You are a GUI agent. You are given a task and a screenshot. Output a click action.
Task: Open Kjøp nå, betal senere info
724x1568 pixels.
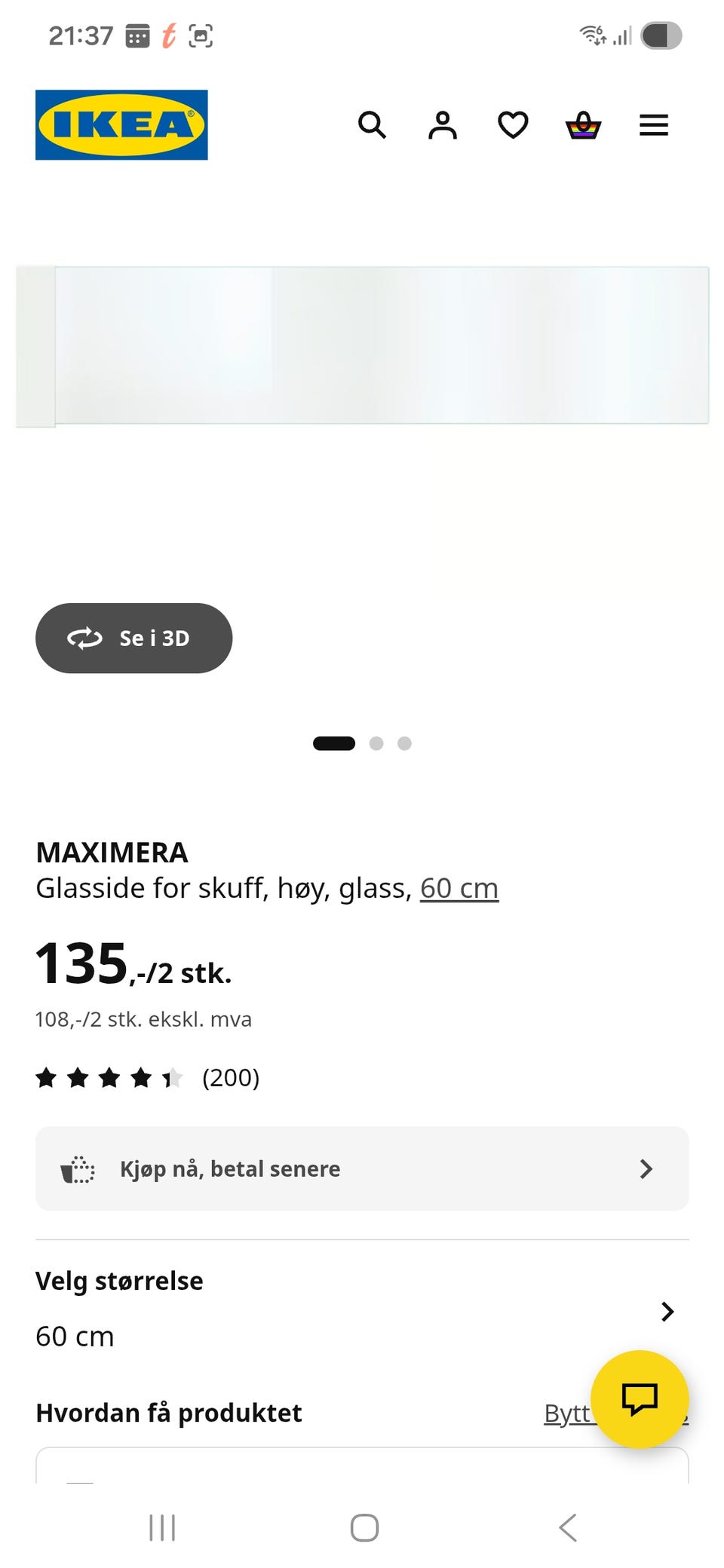point(362,1168)
